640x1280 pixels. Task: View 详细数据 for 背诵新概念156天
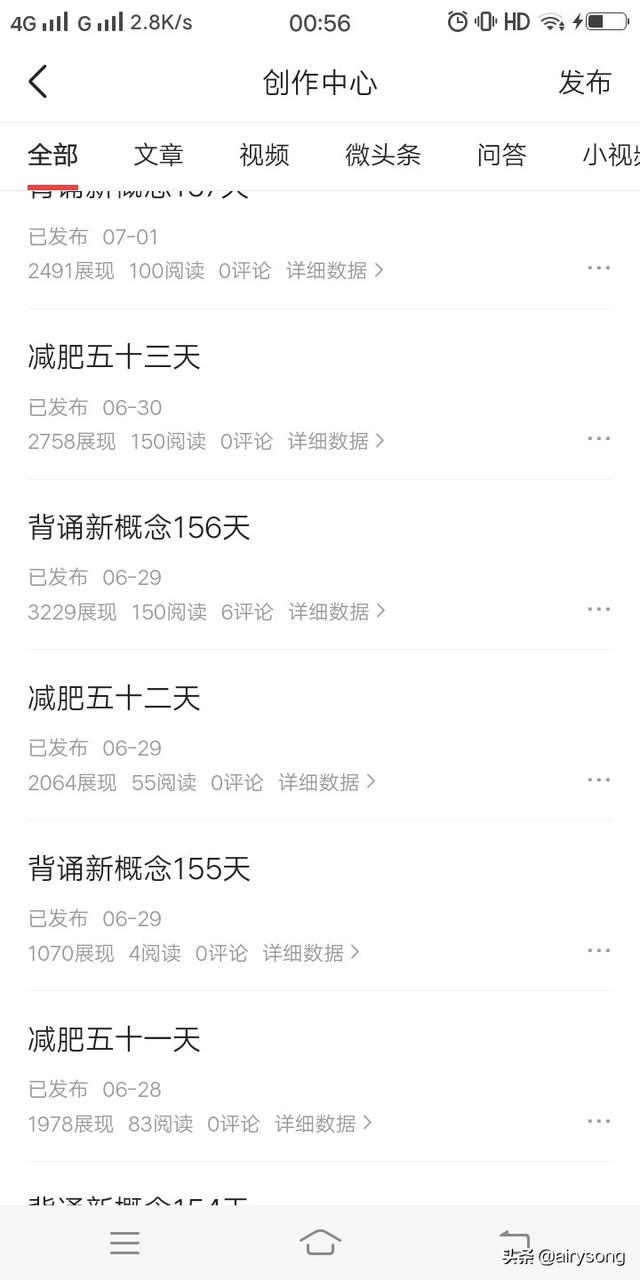337,611
